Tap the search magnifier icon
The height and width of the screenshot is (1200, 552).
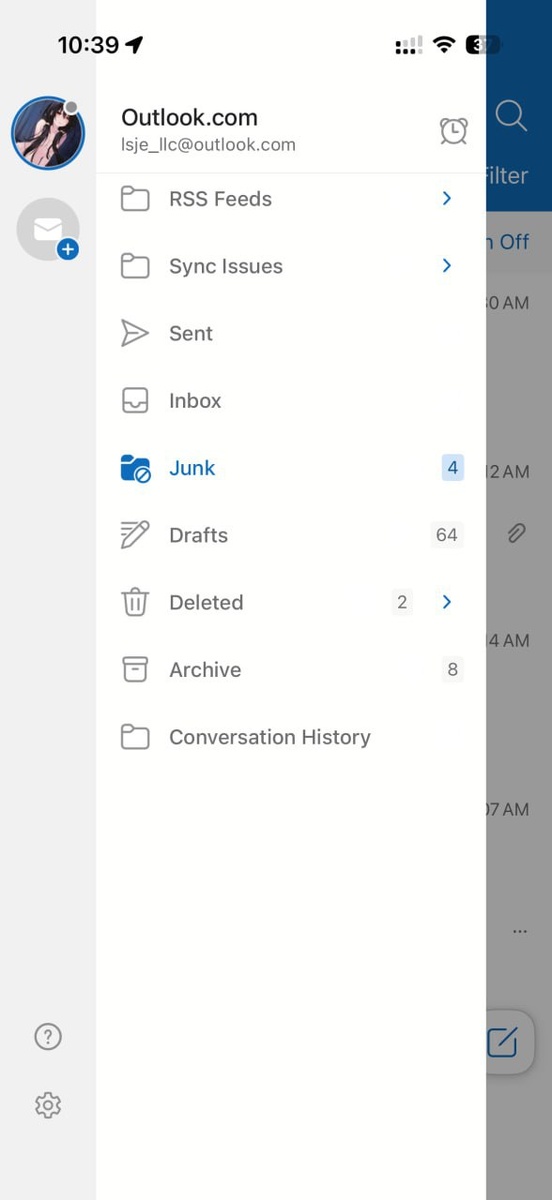(511, 116)
